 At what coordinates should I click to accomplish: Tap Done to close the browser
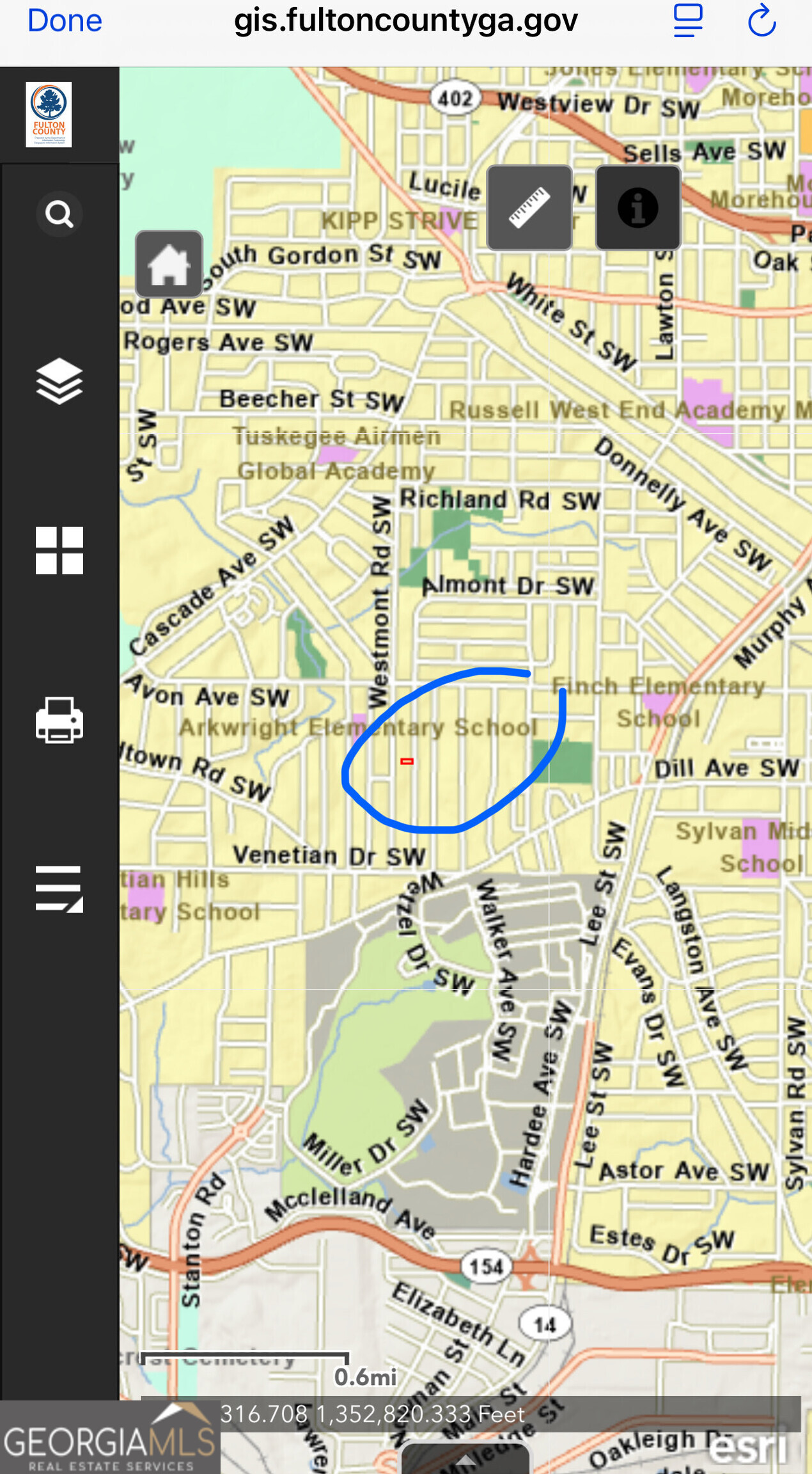pos(65,21)
